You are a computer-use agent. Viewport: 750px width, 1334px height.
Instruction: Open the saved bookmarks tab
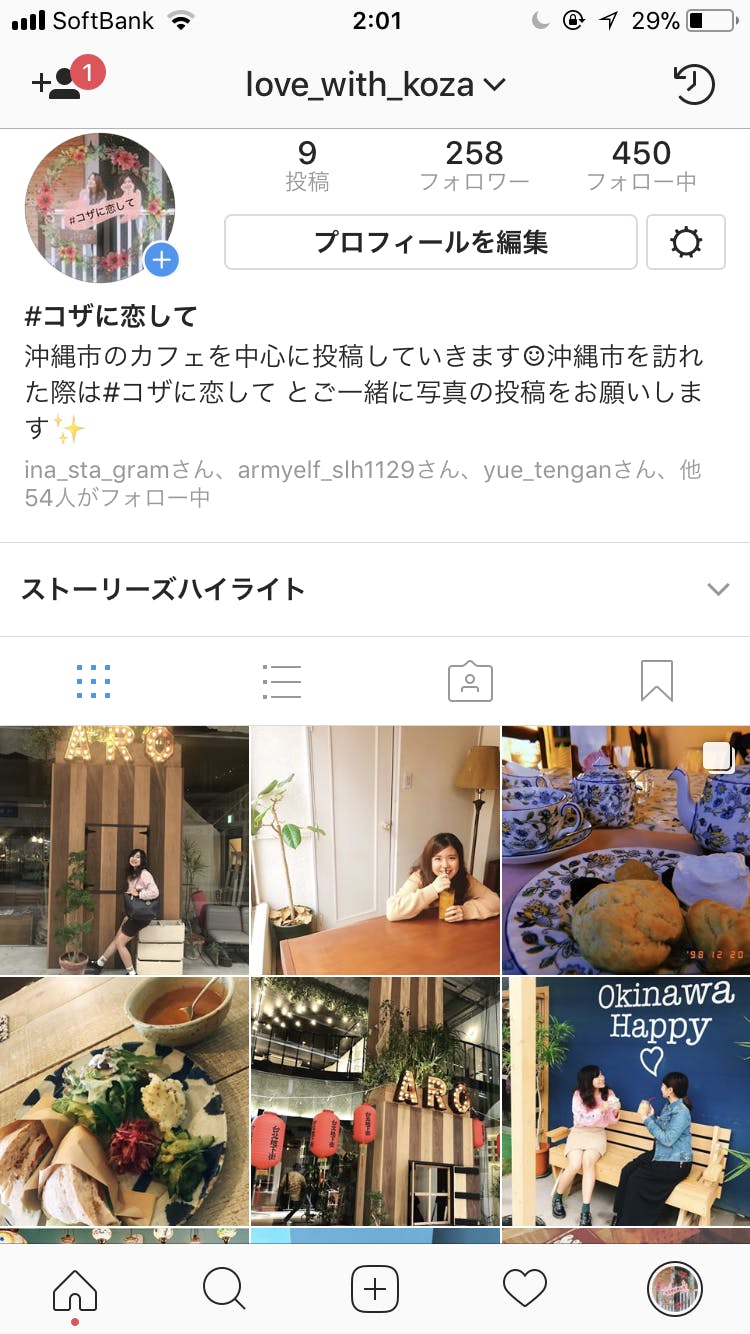point(657,681)
